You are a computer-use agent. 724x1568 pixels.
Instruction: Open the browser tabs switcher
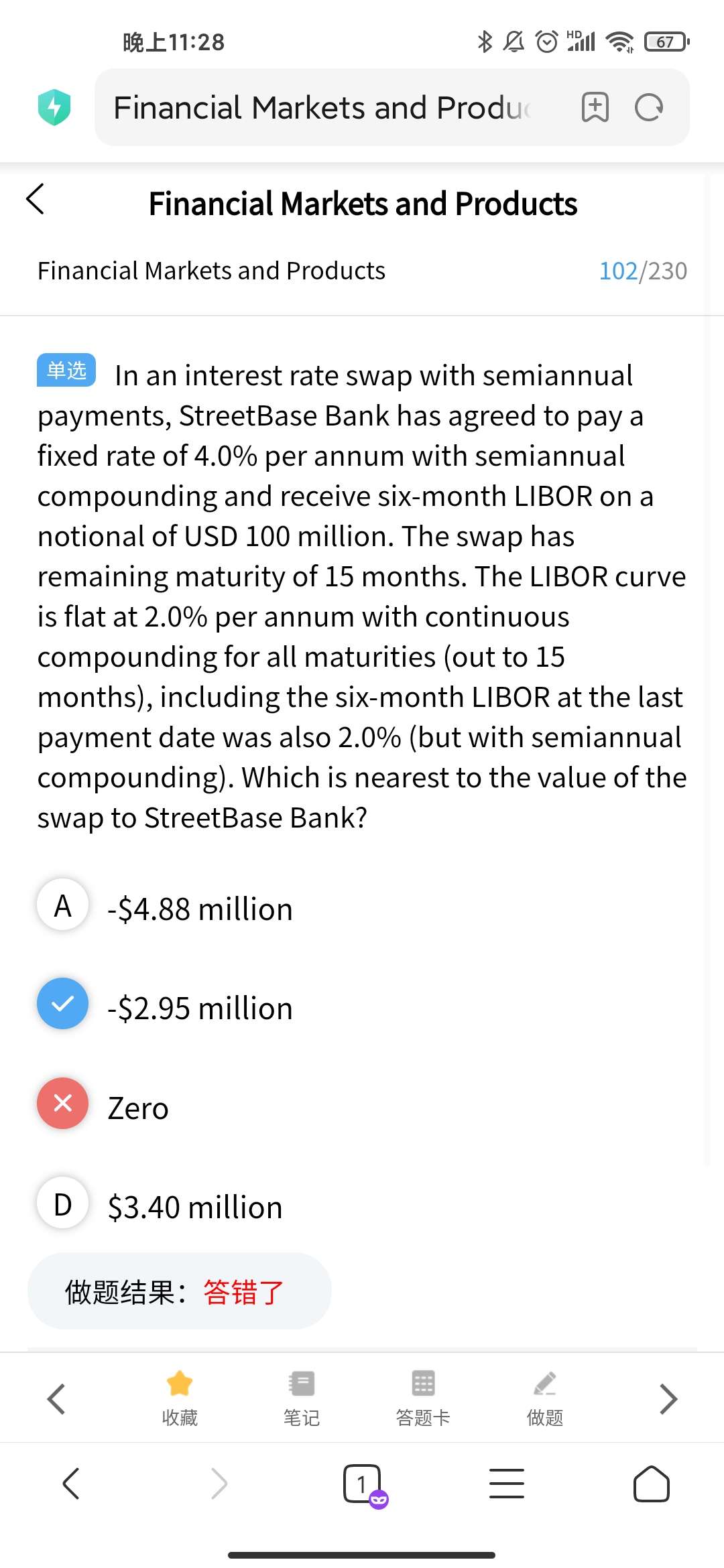pos(363,1484)
